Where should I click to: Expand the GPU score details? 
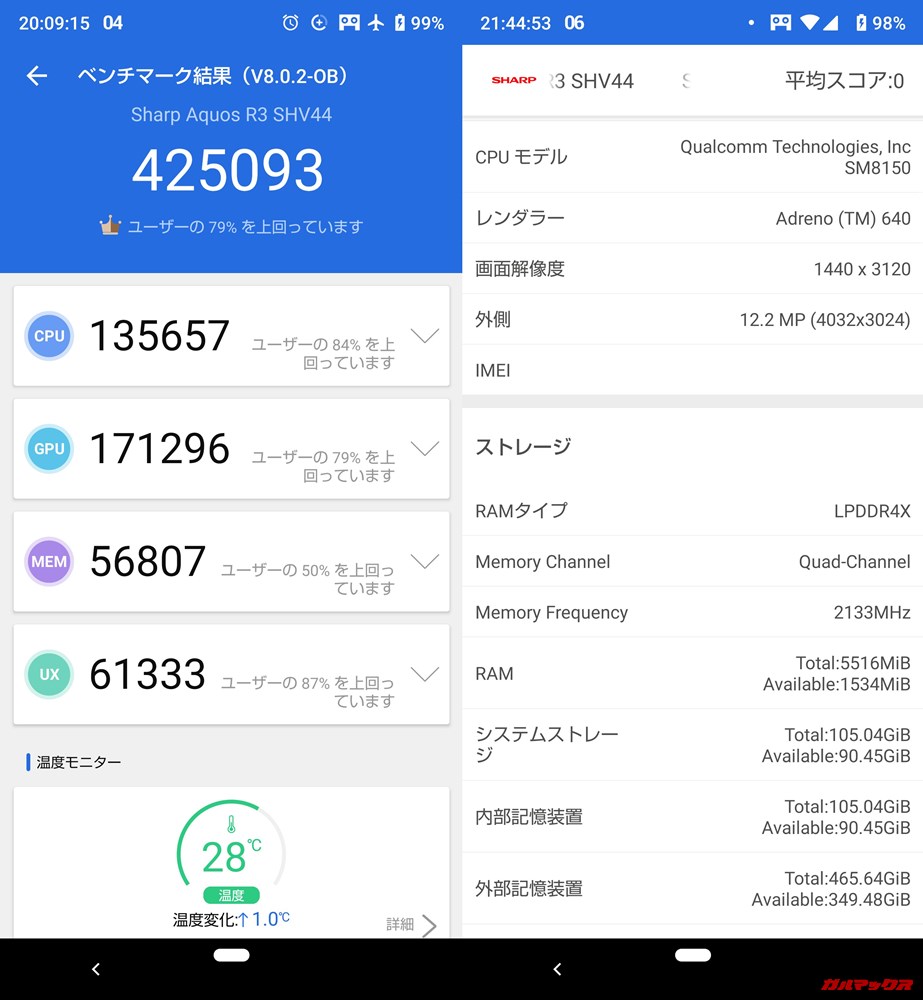pyautogui.click(x=424, y=449)
